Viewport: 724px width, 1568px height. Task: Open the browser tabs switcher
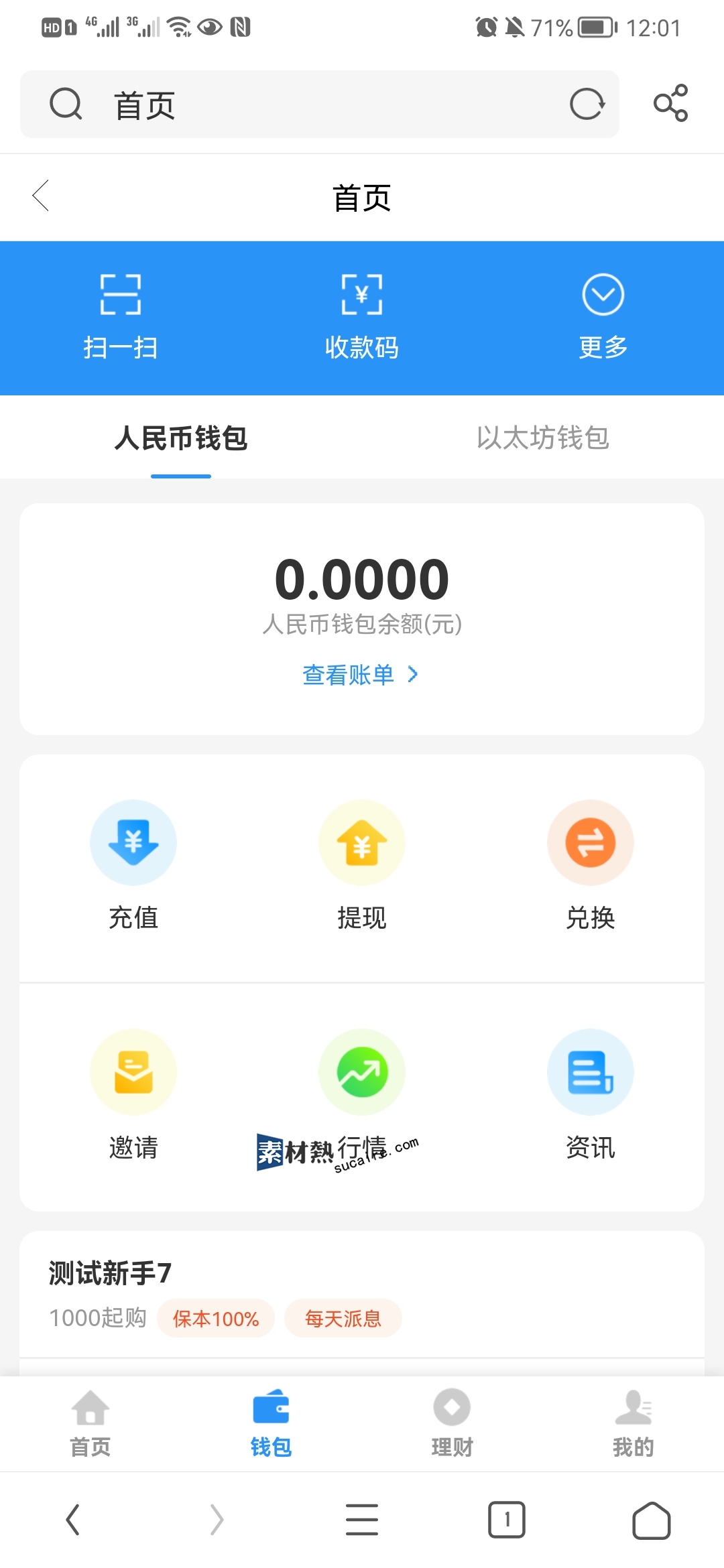(507, 1520)
